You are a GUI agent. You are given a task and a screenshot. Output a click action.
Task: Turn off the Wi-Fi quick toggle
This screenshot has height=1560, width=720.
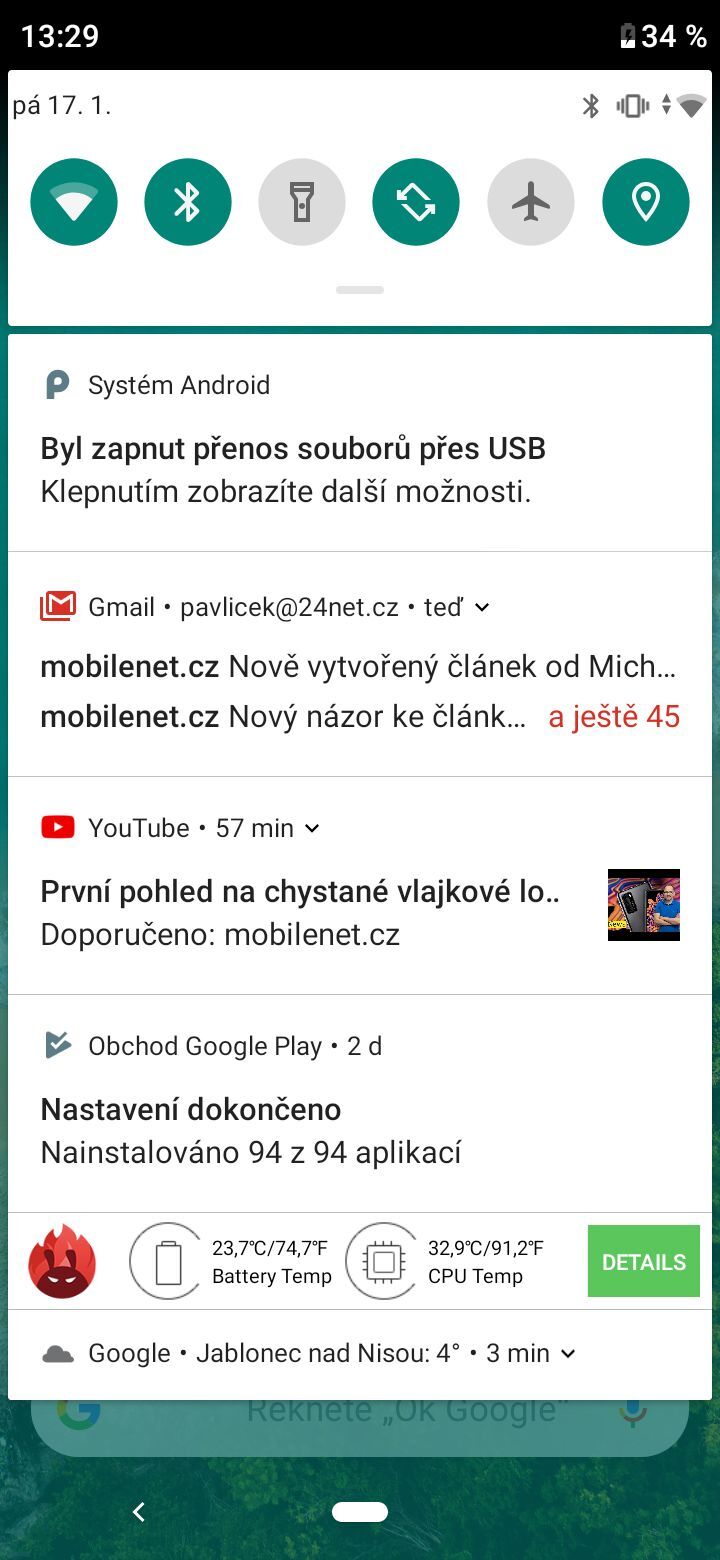pyautogui.click(x=74, y=203)
